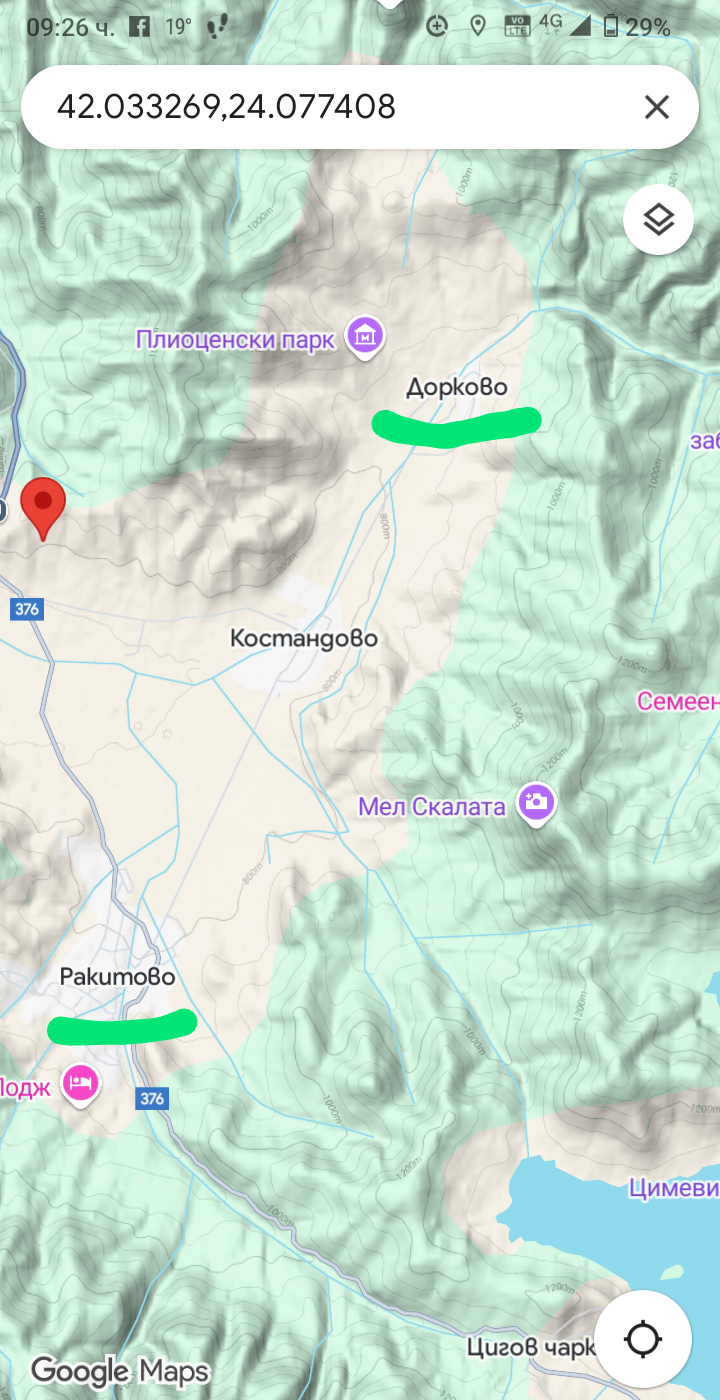
Task: Open the map layers selector
Action: click(x=658, y=220)
